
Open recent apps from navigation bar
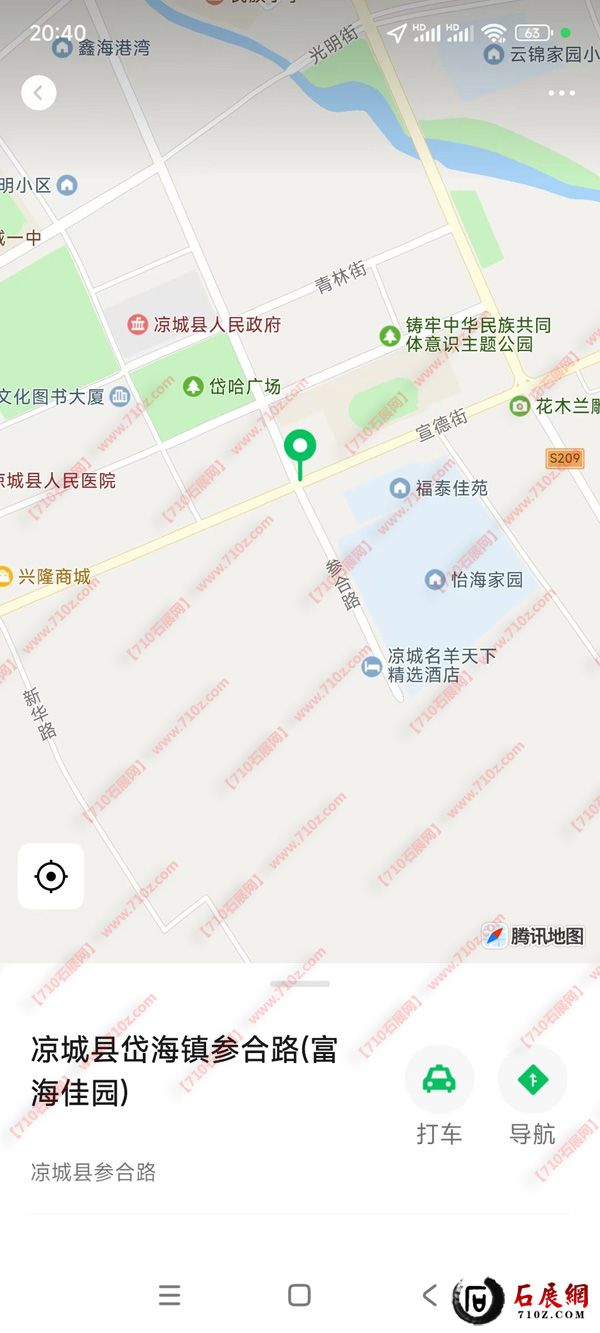[170, 1296]
